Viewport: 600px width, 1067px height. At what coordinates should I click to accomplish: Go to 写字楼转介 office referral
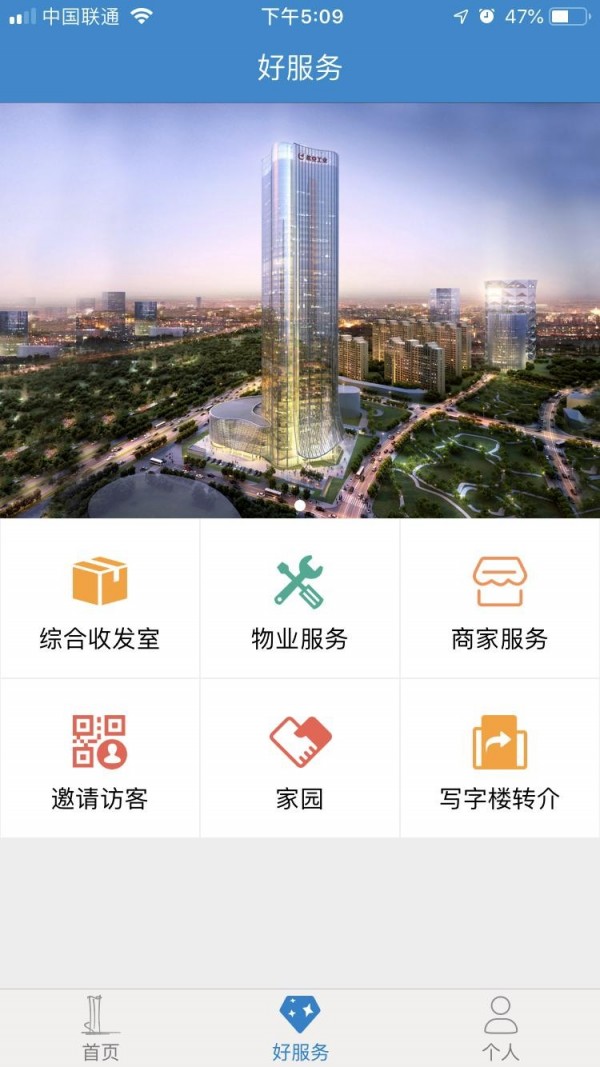(500, 760)
